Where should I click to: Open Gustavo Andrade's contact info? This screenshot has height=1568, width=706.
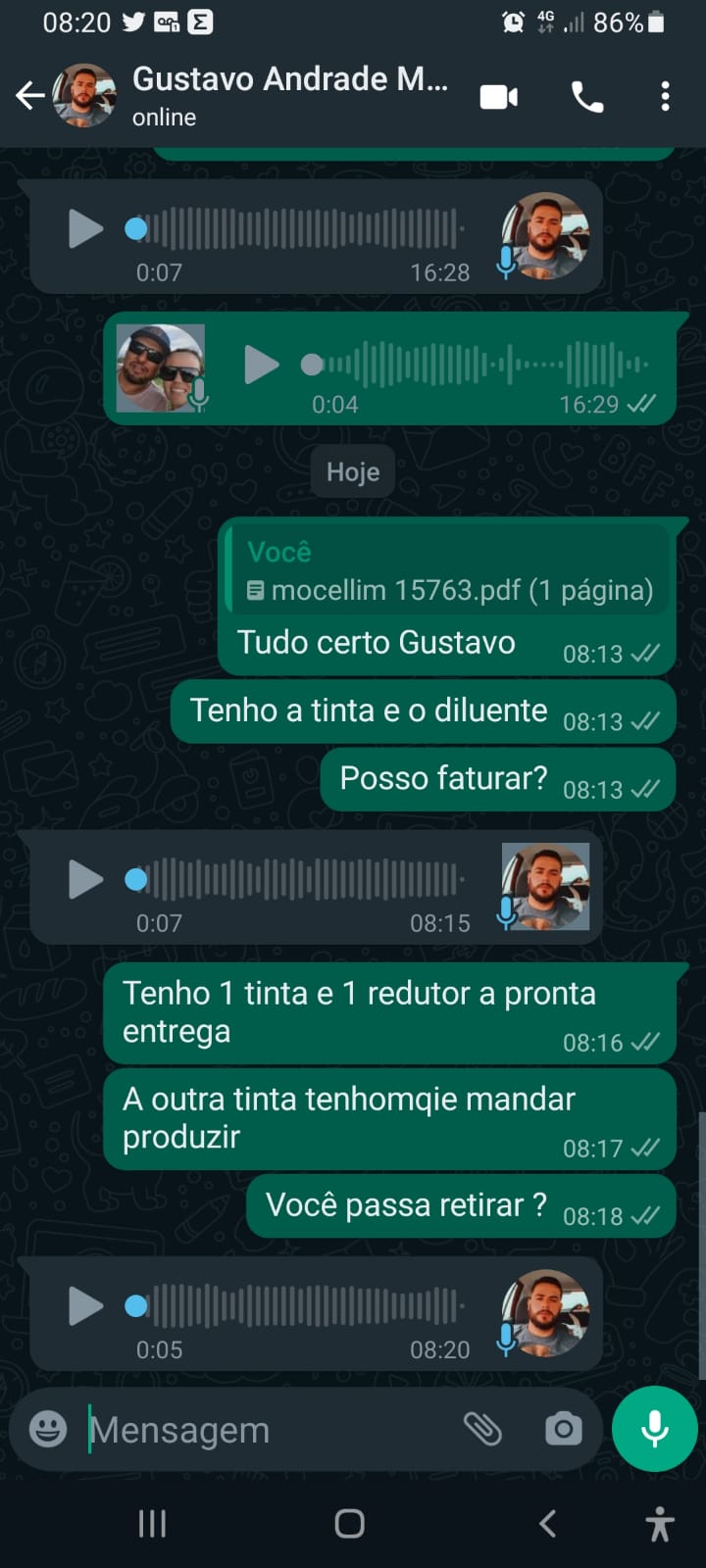pyautogui.click(x=289, y=95)
